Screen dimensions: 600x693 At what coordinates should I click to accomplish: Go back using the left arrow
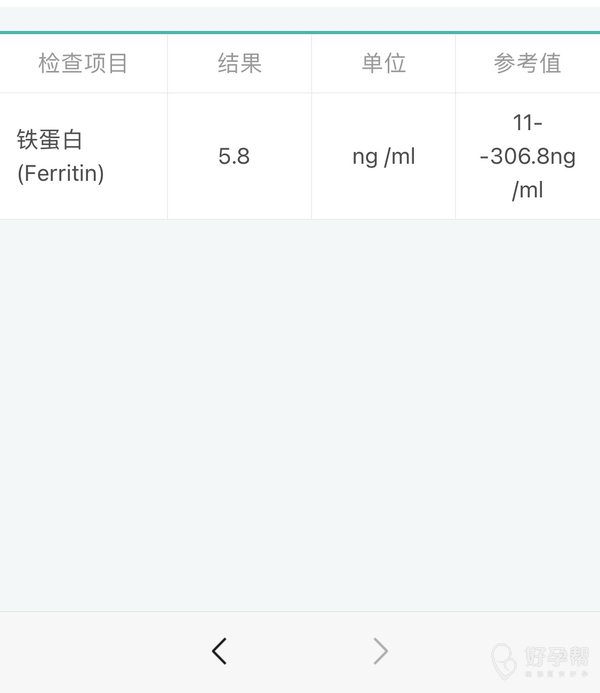tap(220, 651)
